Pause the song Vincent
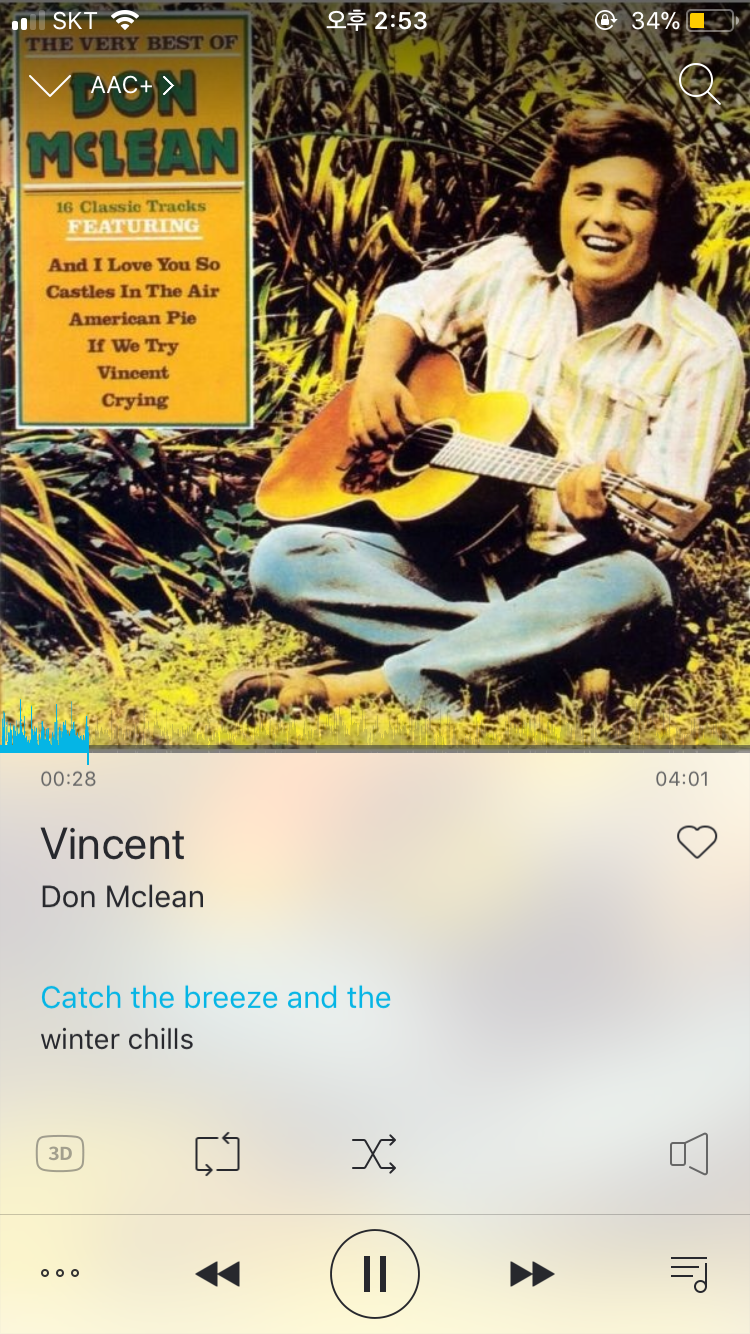Image resolution: width=750 pixels, height=1334 pixels. tap(375, 1273)
